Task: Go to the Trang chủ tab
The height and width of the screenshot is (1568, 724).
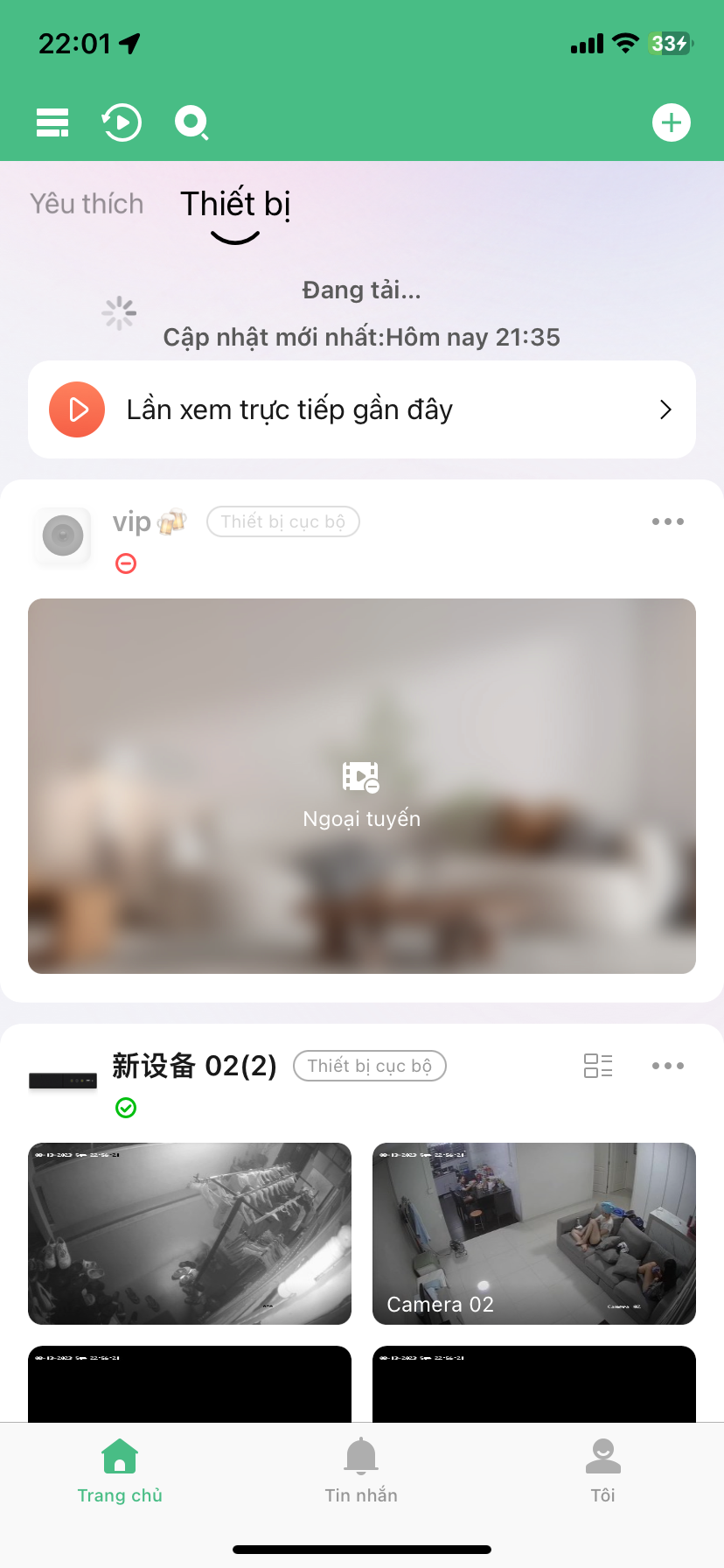Action: coord(120,1470)
